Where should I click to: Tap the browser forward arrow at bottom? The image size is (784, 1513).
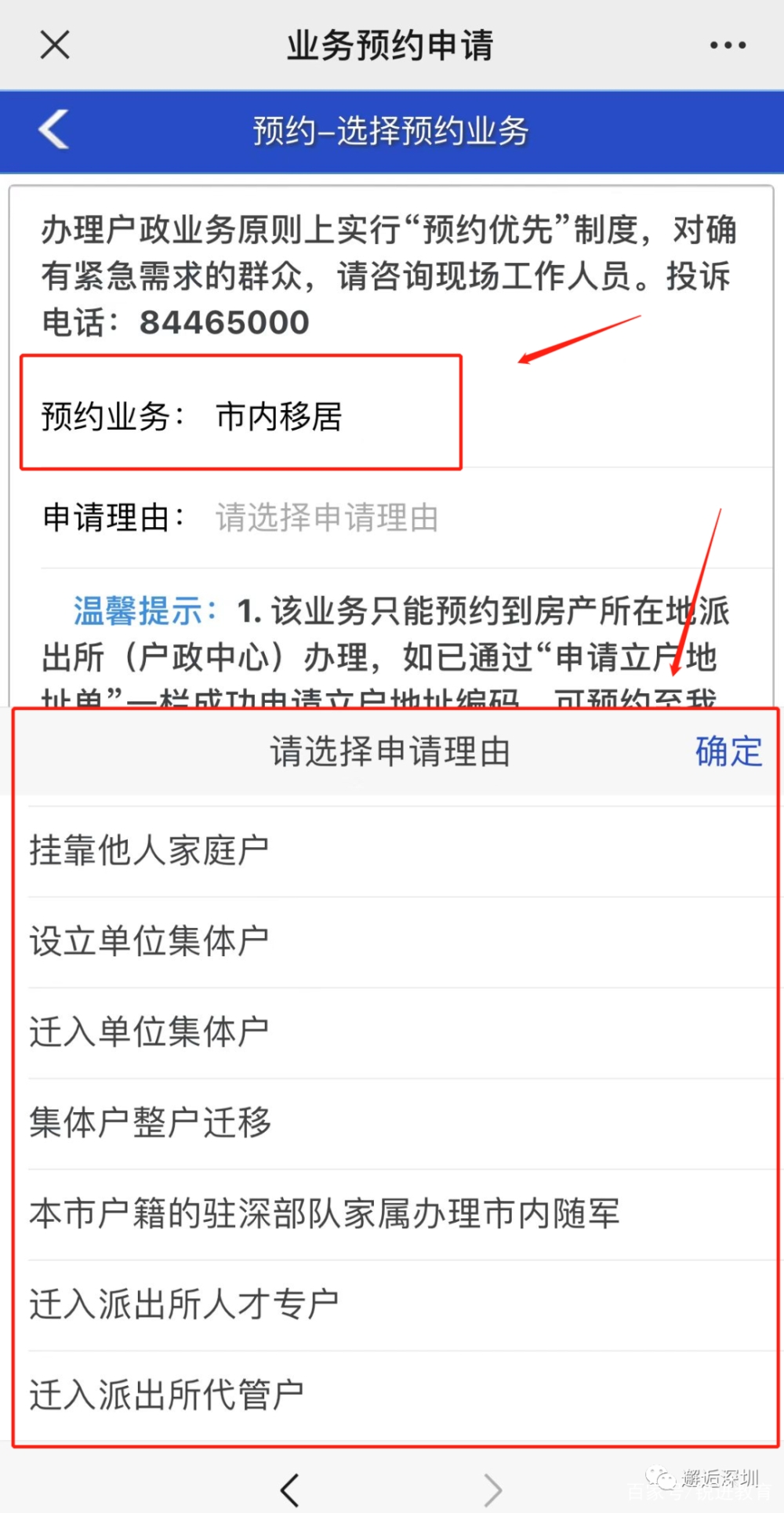coord(492,1489)
